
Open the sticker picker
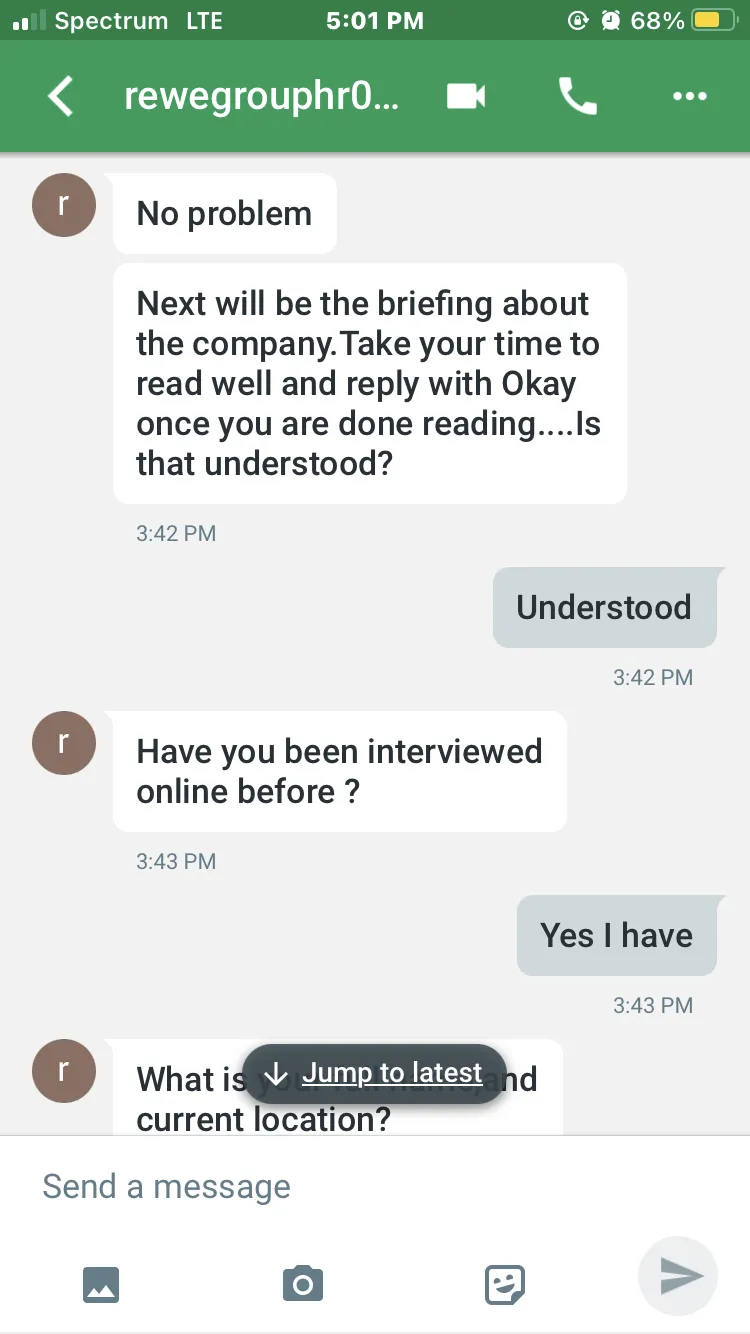click(x=506, y=1284)
